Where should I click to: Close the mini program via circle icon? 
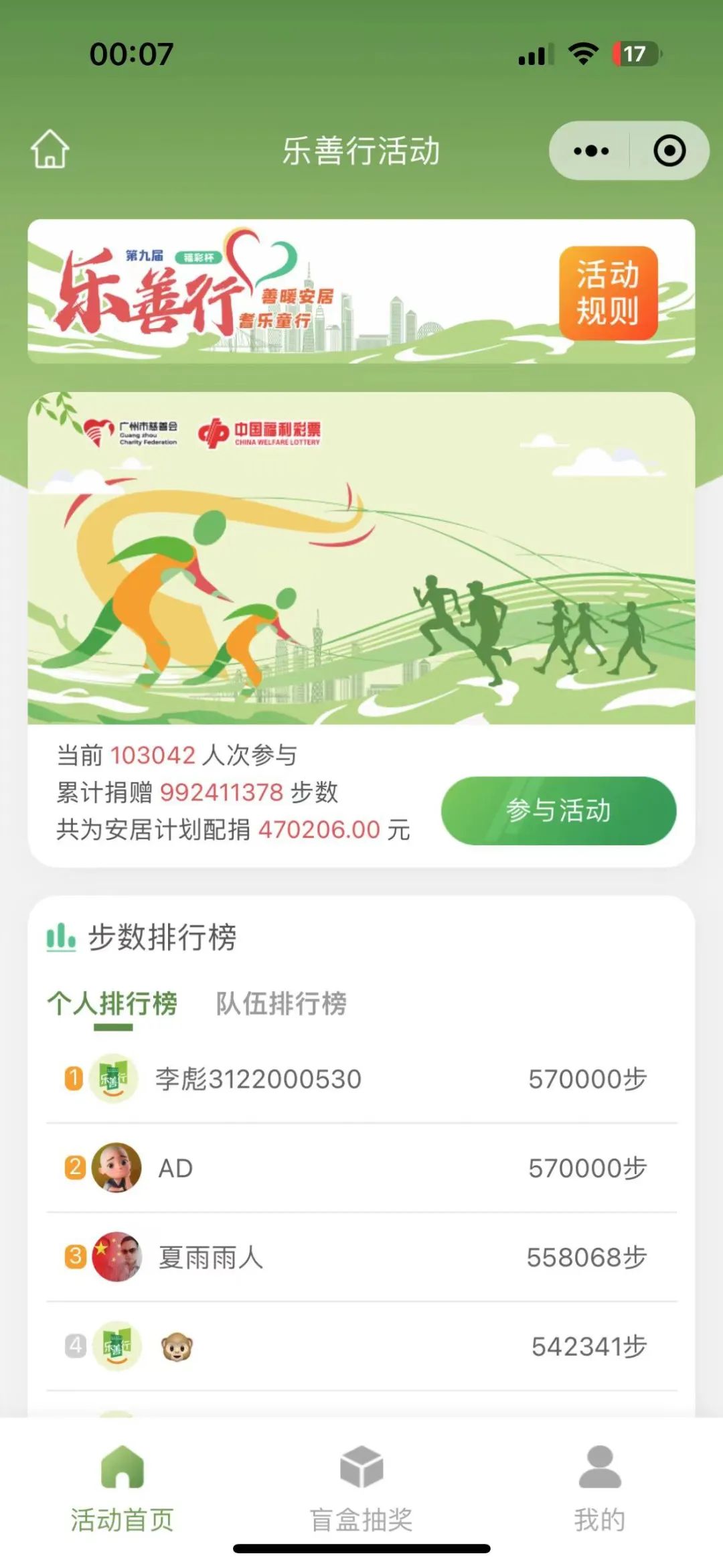pyautogui.click(x=669, y=151)
